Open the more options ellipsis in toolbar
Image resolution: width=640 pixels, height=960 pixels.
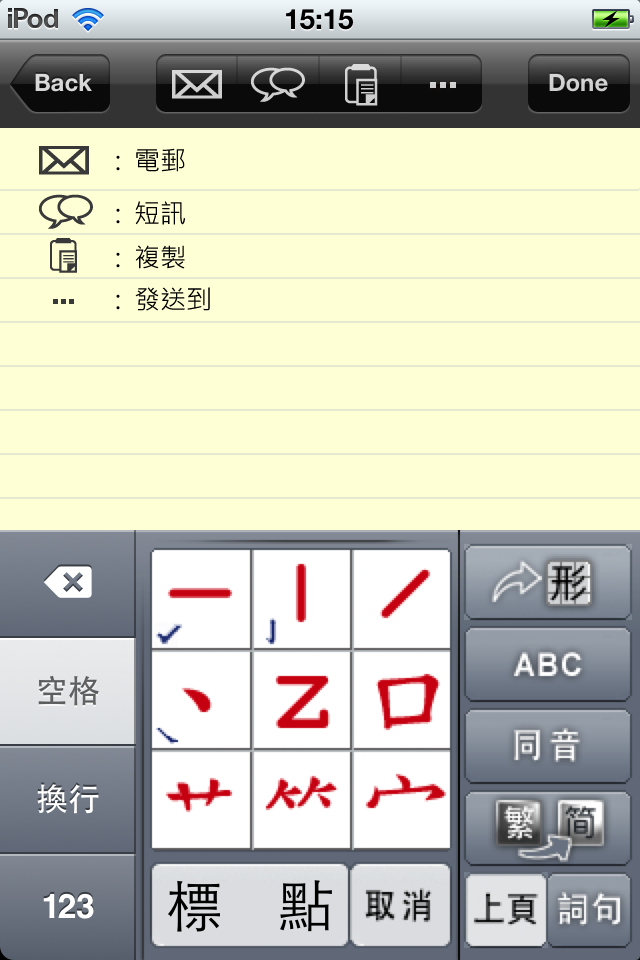442,84
